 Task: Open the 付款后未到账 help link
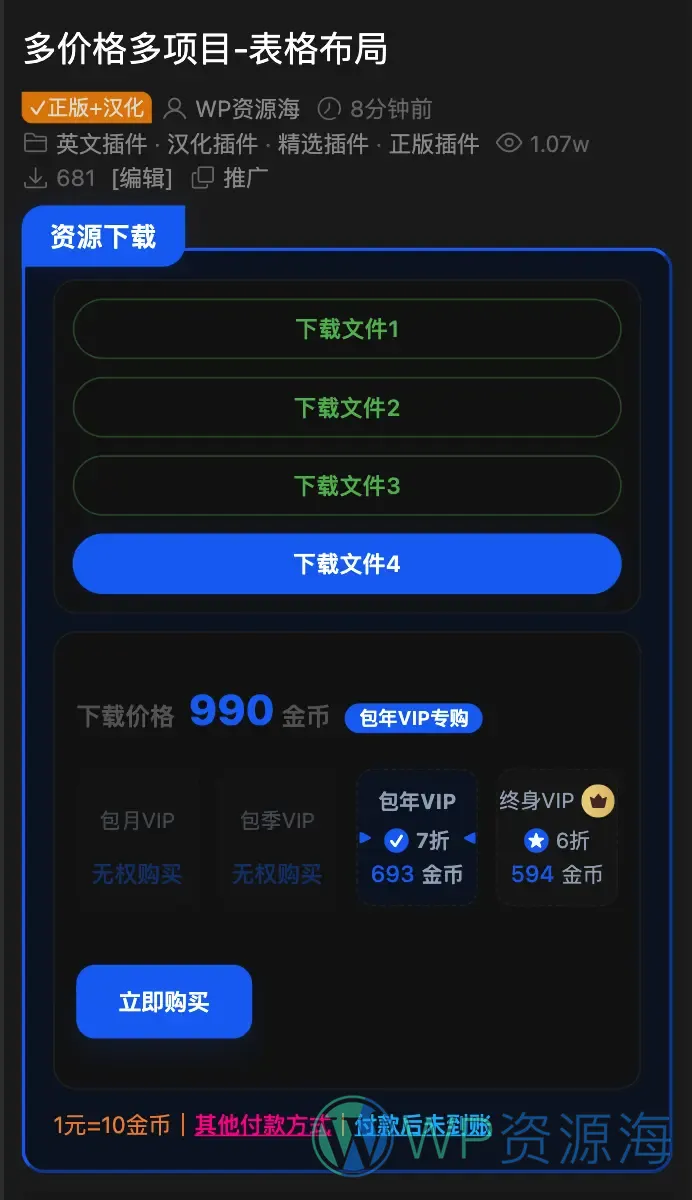[x=422, y=1125]
